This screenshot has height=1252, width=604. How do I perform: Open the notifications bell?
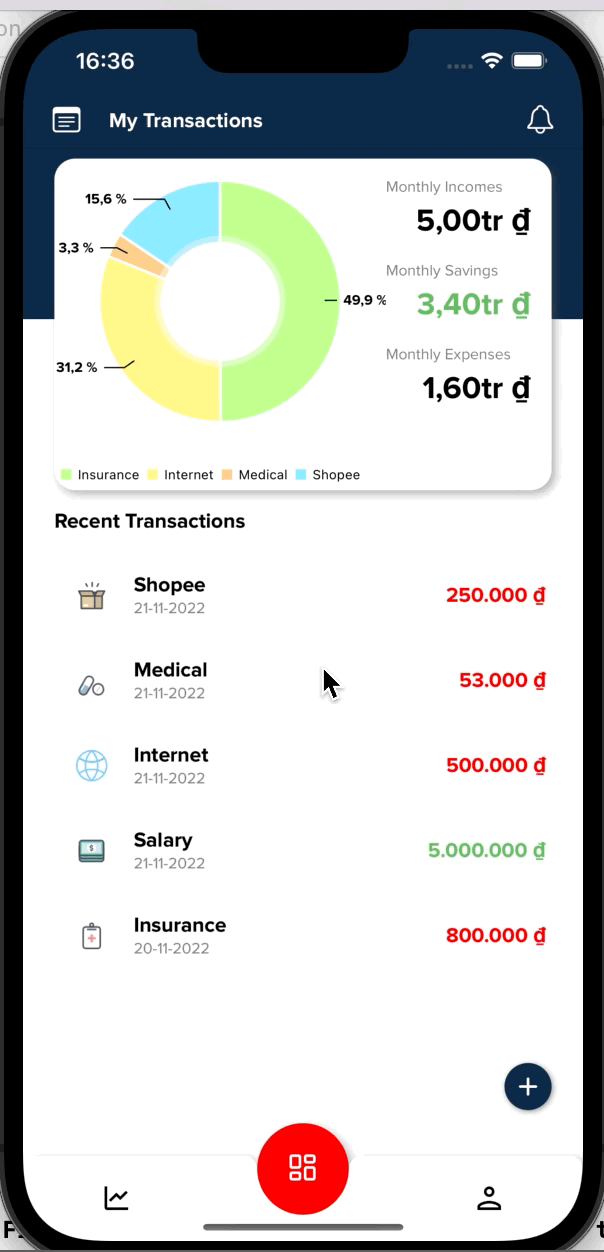pyautogui.click(x=540, y=120)
